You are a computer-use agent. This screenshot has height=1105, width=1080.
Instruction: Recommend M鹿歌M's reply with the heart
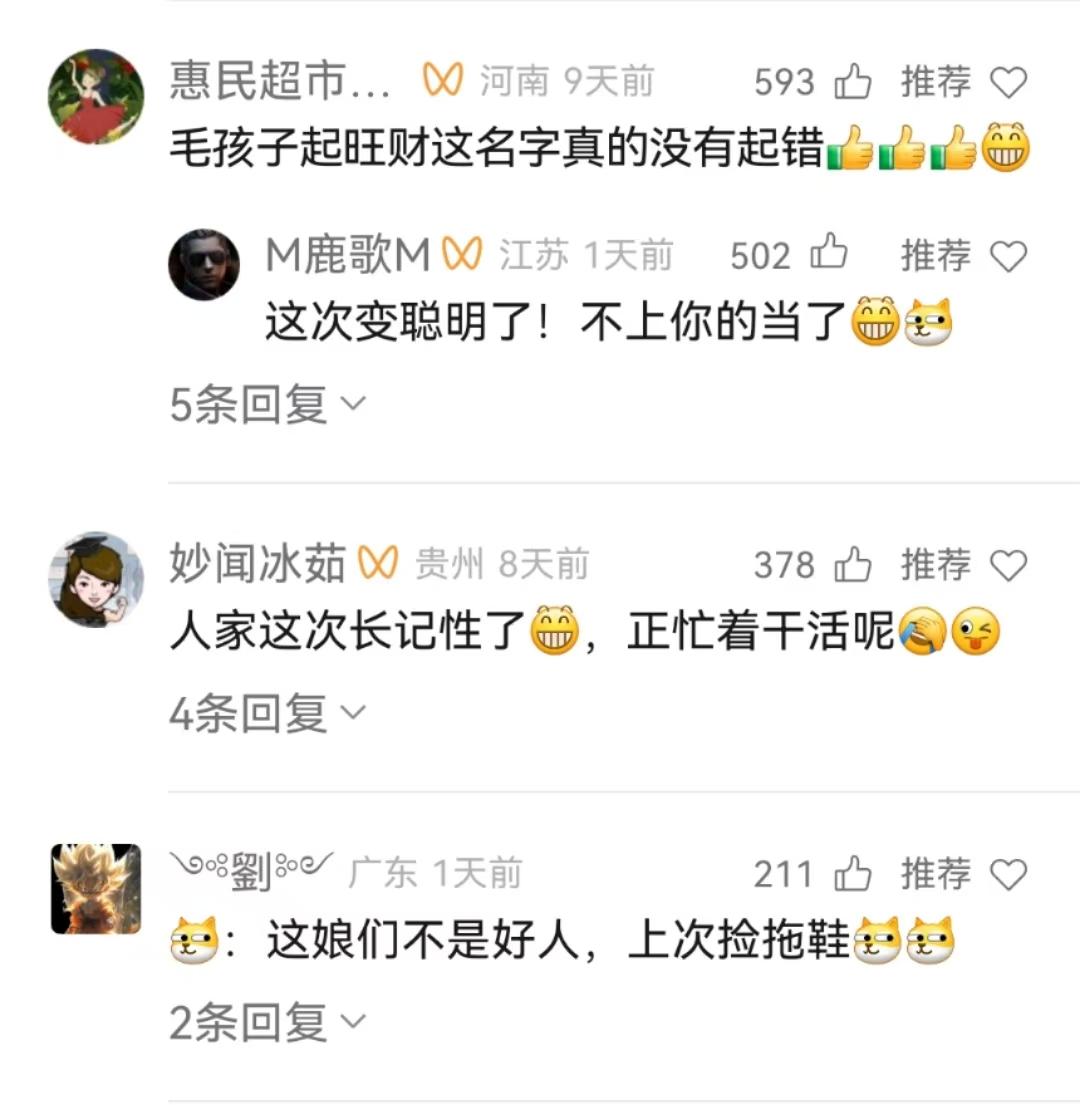coord(1008,256)
